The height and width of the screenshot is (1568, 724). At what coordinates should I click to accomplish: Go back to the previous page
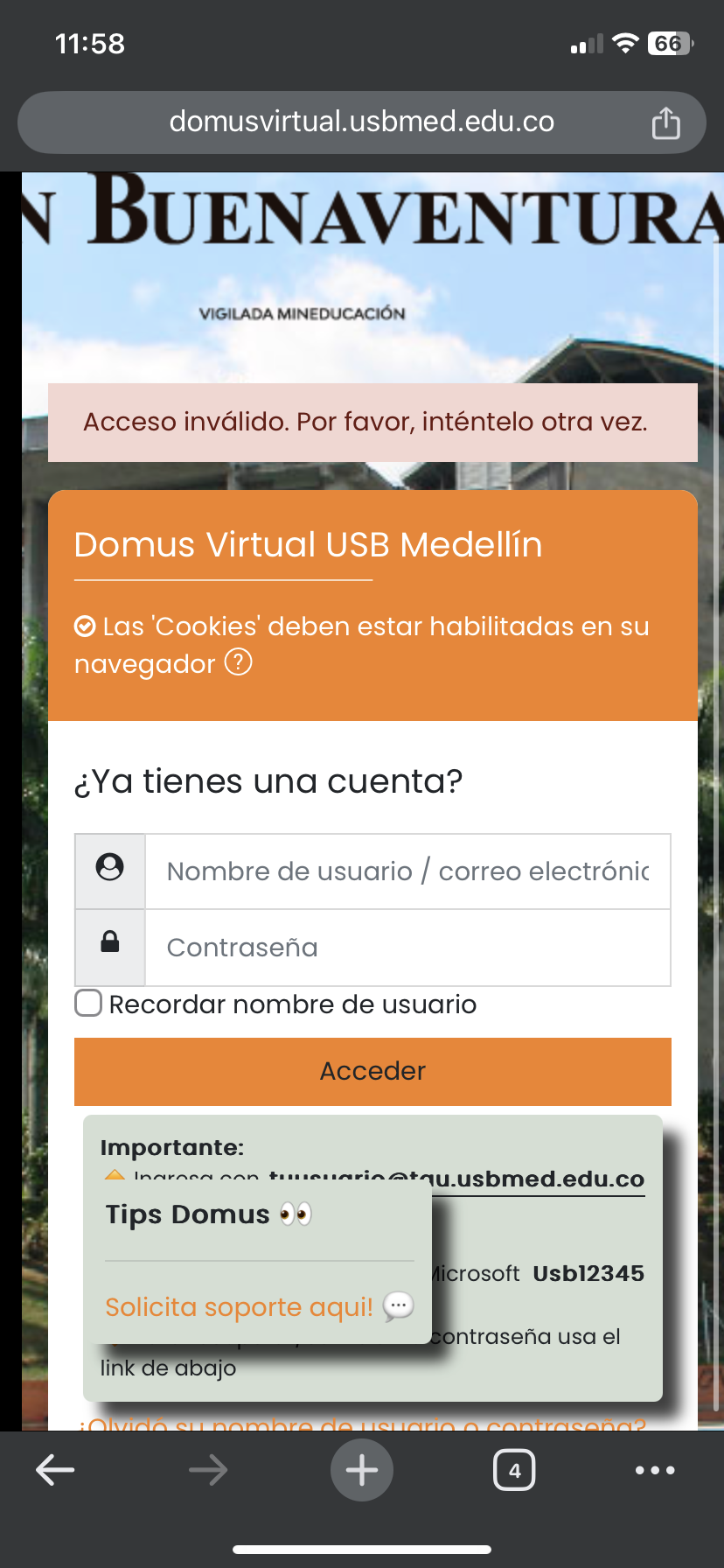pos(55,1470)
